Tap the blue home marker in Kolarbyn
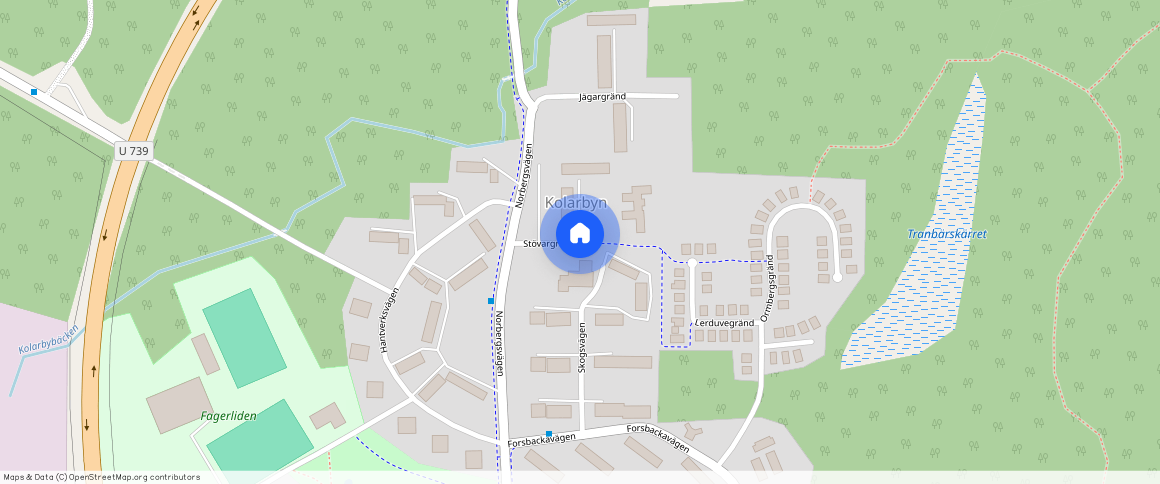 579,234
